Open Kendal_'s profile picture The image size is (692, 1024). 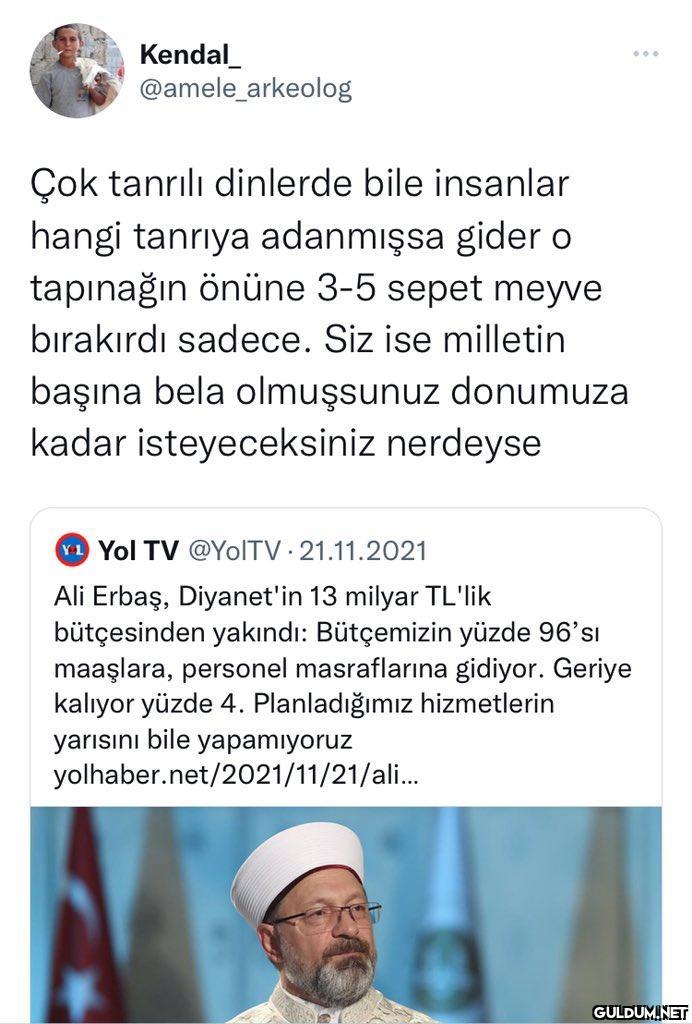pos(77,71)
